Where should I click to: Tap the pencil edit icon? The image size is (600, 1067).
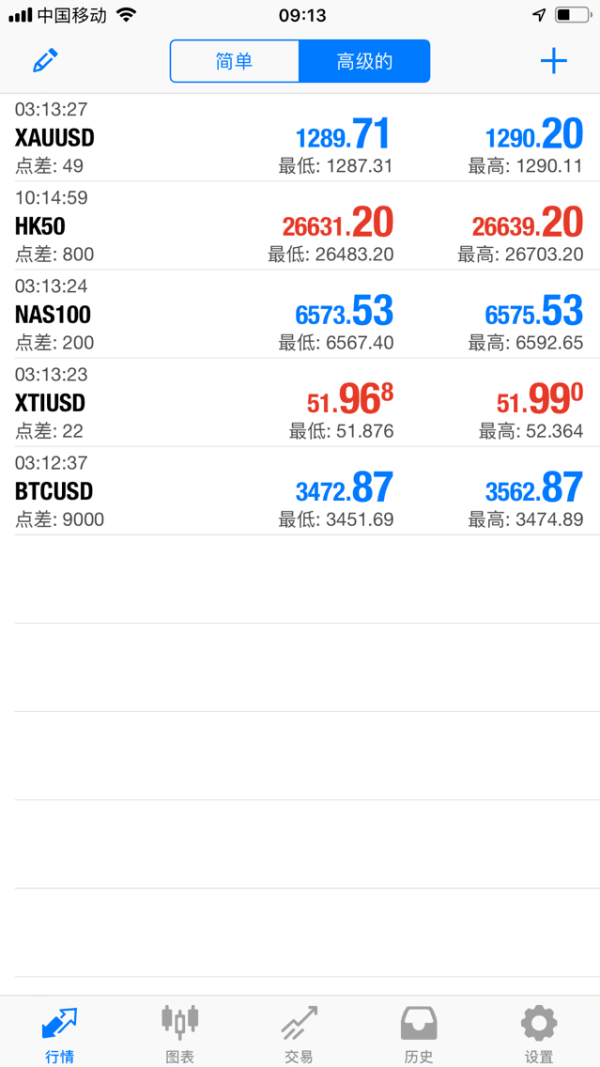point(46,61)
